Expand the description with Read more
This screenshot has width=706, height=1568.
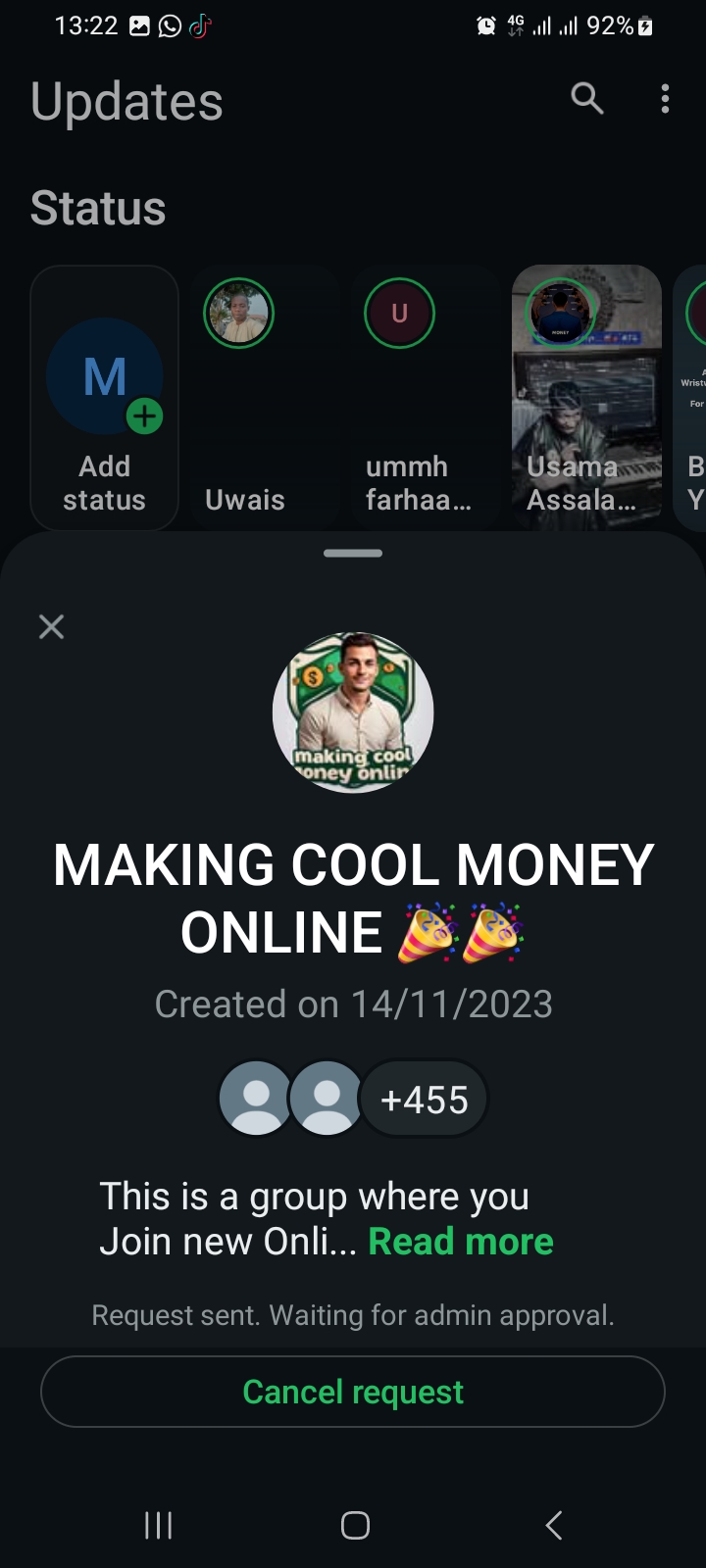tap(460, 1242)
